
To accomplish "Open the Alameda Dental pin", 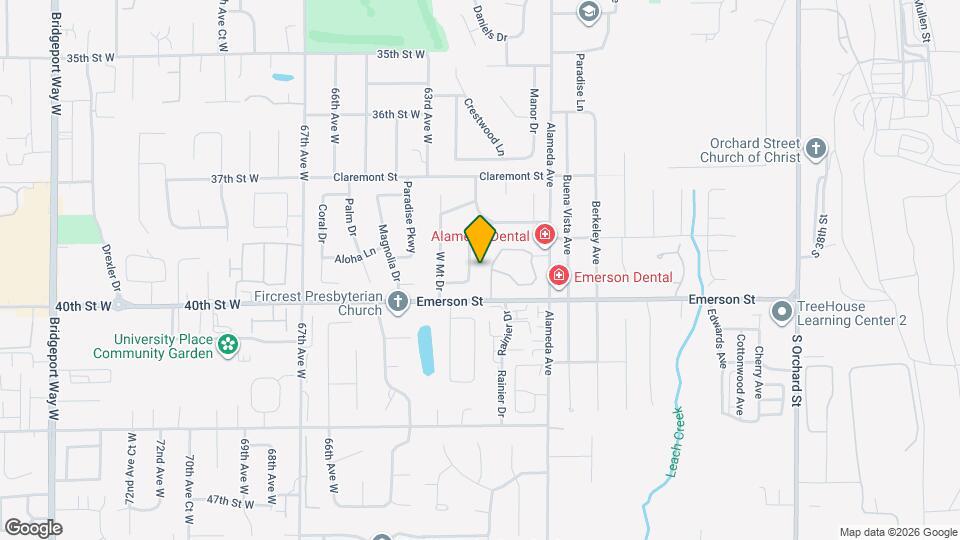I will point(544,235).
